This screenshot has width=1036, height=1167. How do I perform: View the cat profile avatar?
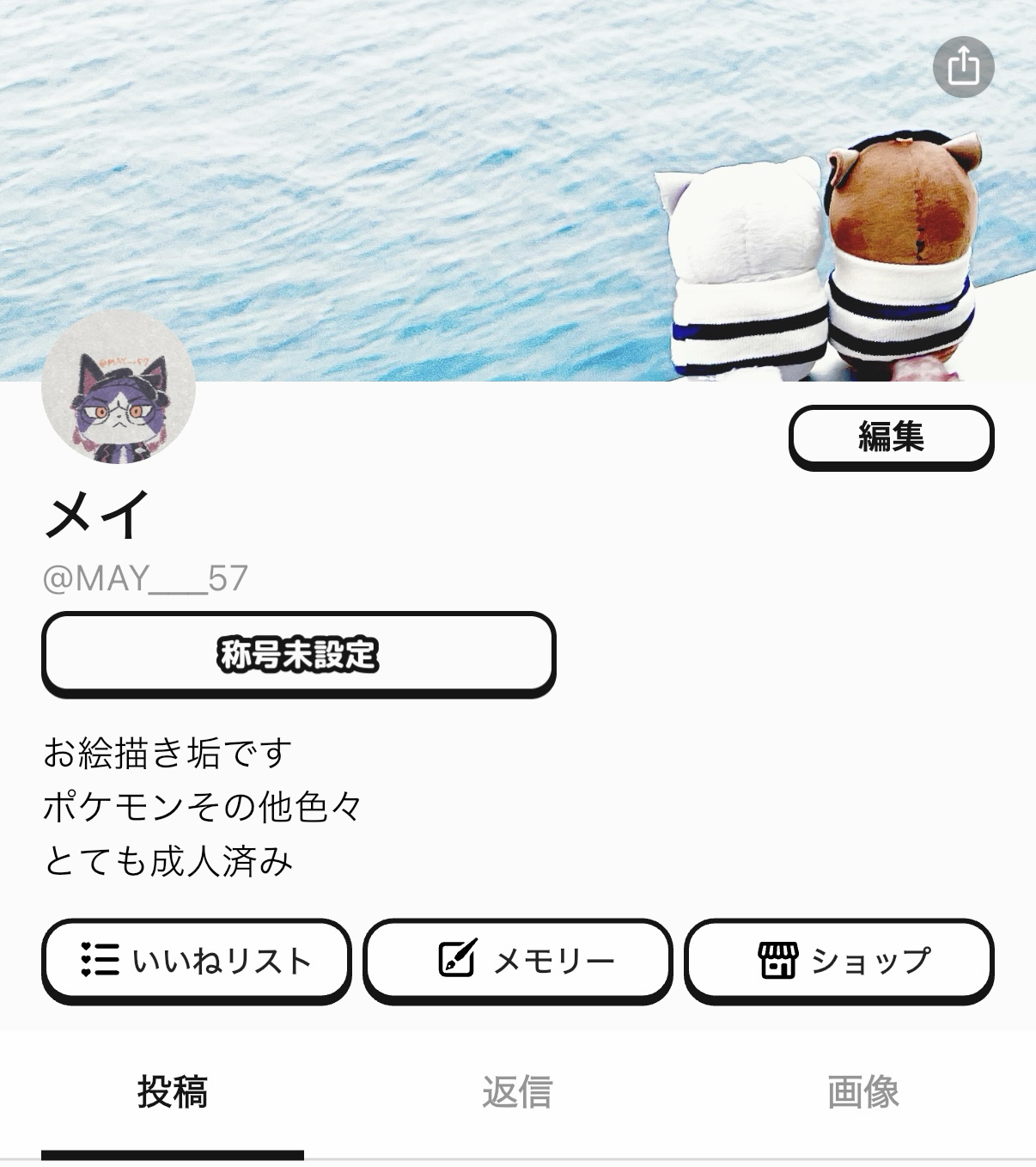119,388
